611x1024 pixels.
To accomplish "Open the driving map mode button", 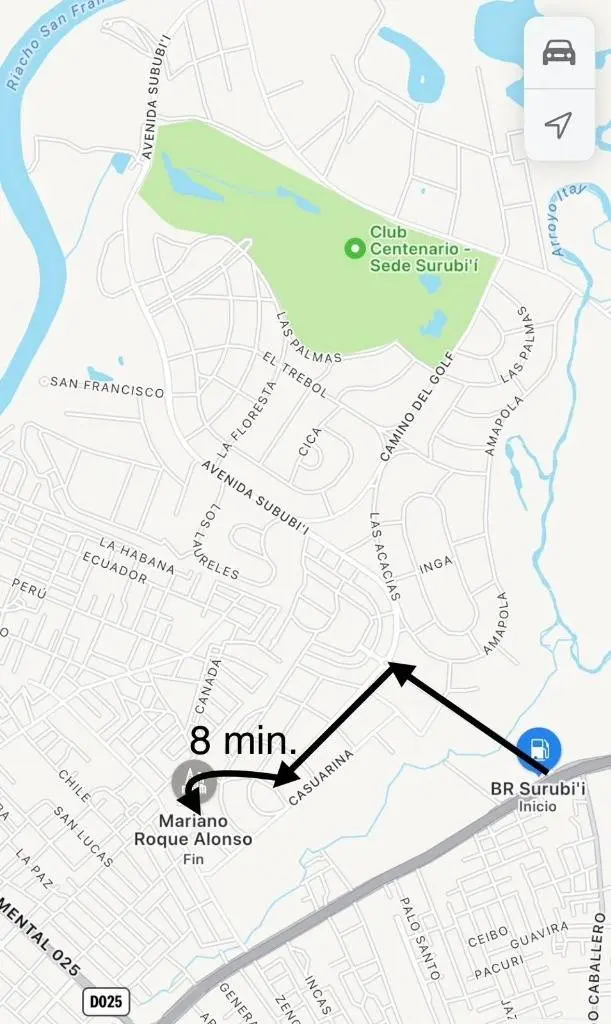I will [x=559, y=53].
